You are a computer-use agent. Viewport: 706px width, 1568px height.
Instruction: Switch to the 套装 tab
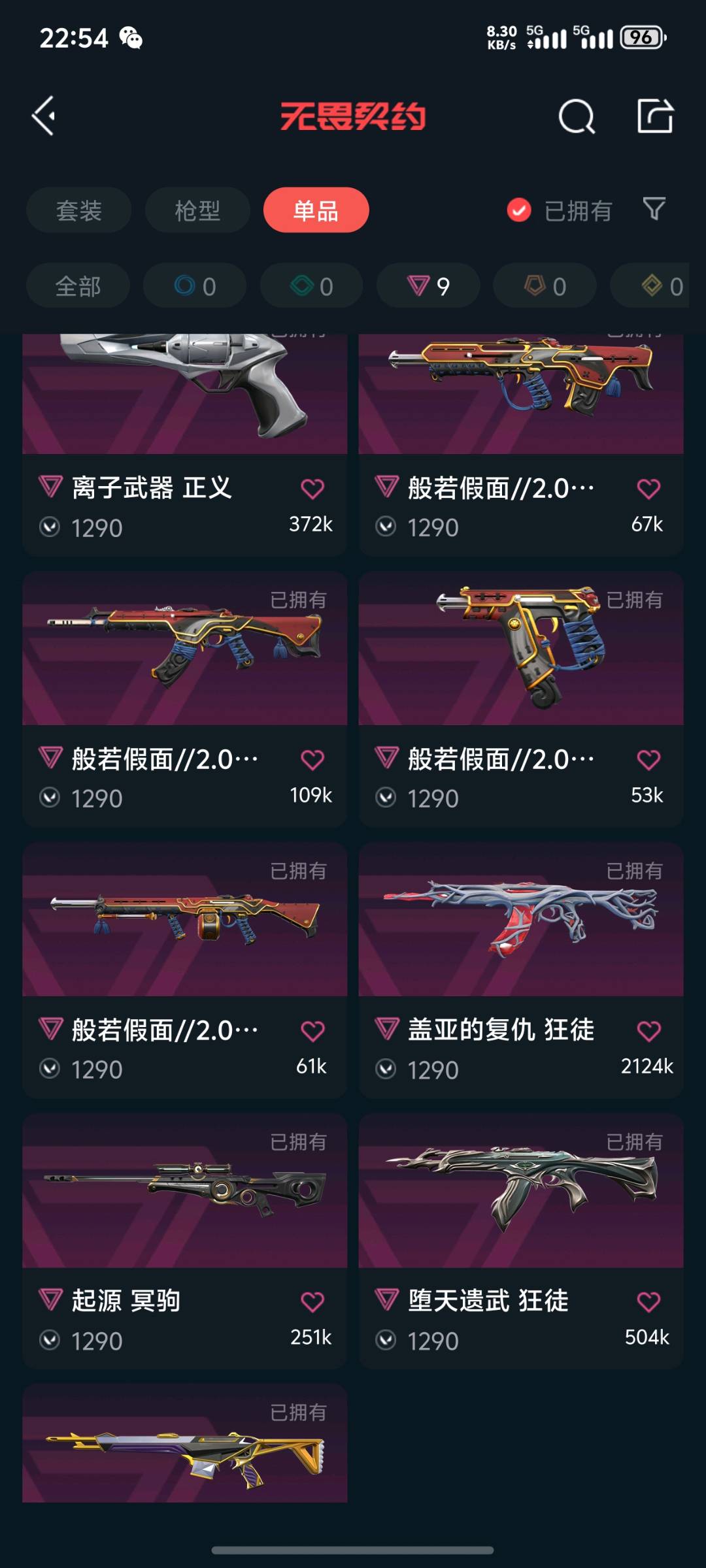[x=78, y=210]
